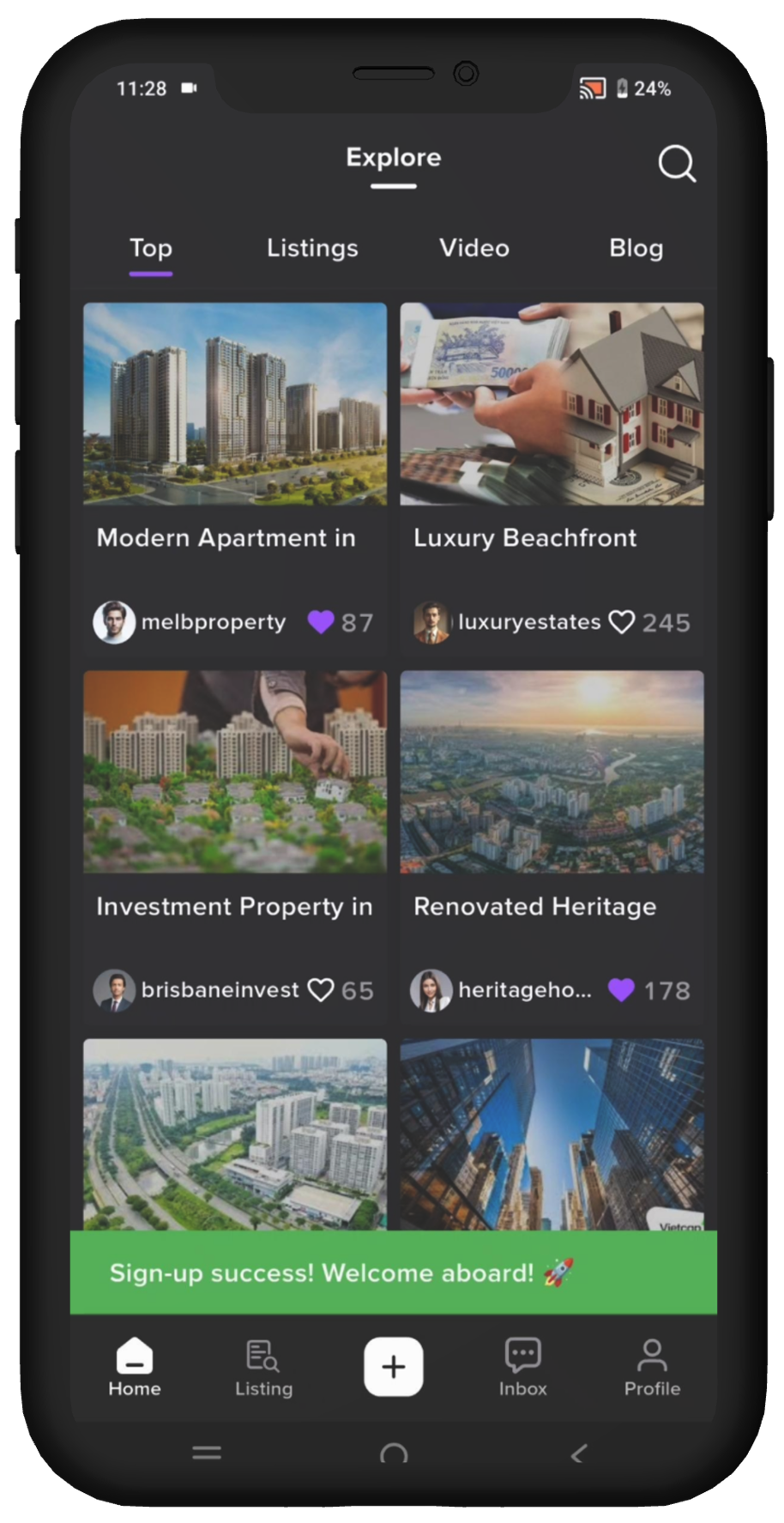Select the Blog tab
The image size is (784, 1523).
coord(636,249)
